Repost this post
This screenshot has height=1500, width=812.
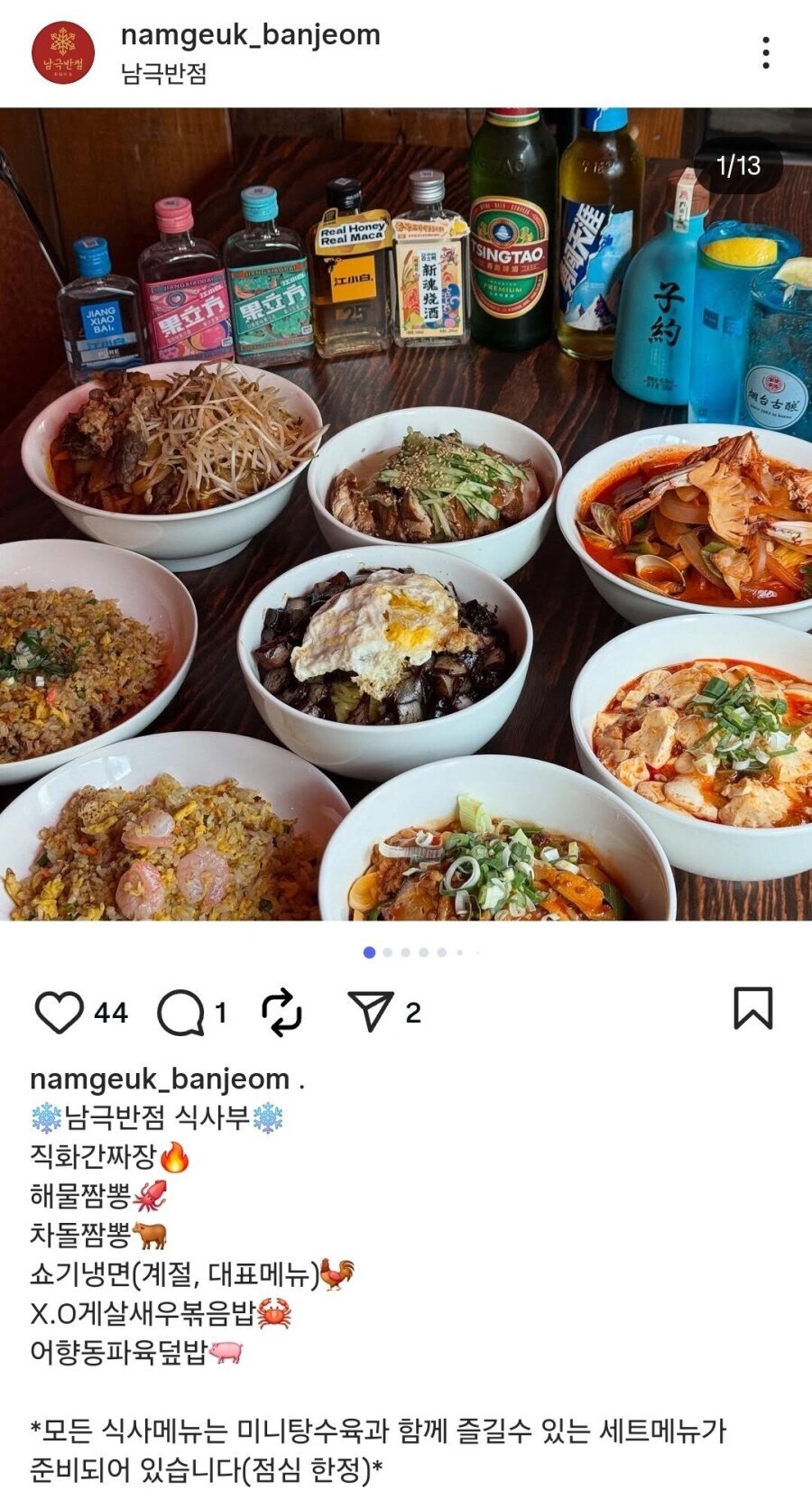point(281,1012)
